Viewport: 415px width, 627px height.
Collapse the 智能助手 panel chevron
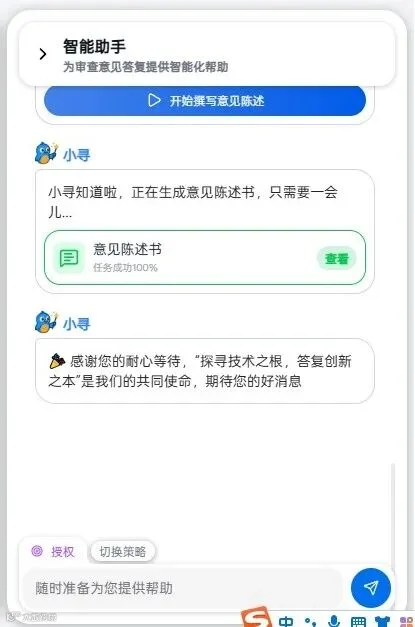coord(43,54)
